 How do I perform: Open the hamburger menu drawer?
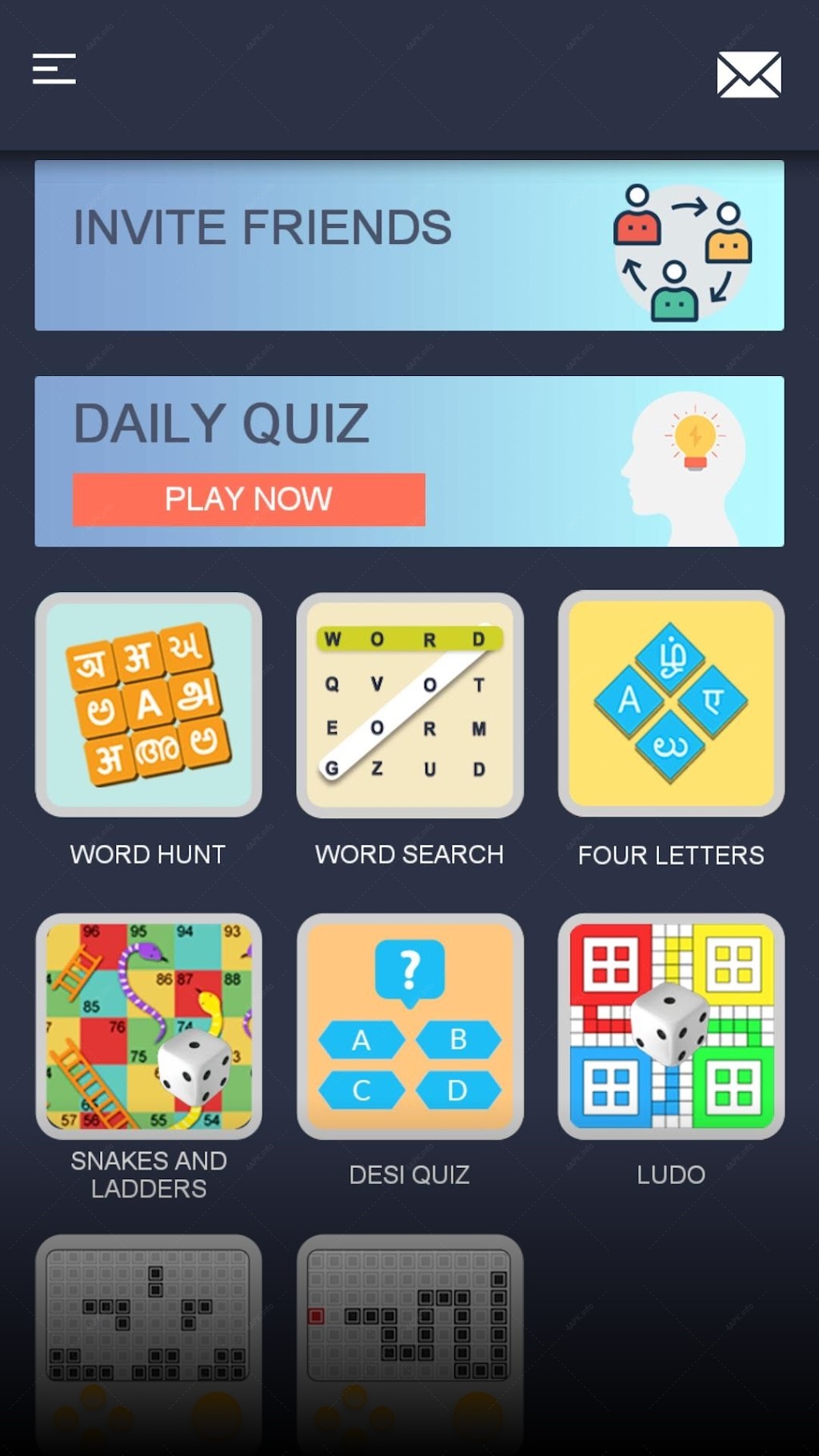pyautogui.click(x=54, y=69)
